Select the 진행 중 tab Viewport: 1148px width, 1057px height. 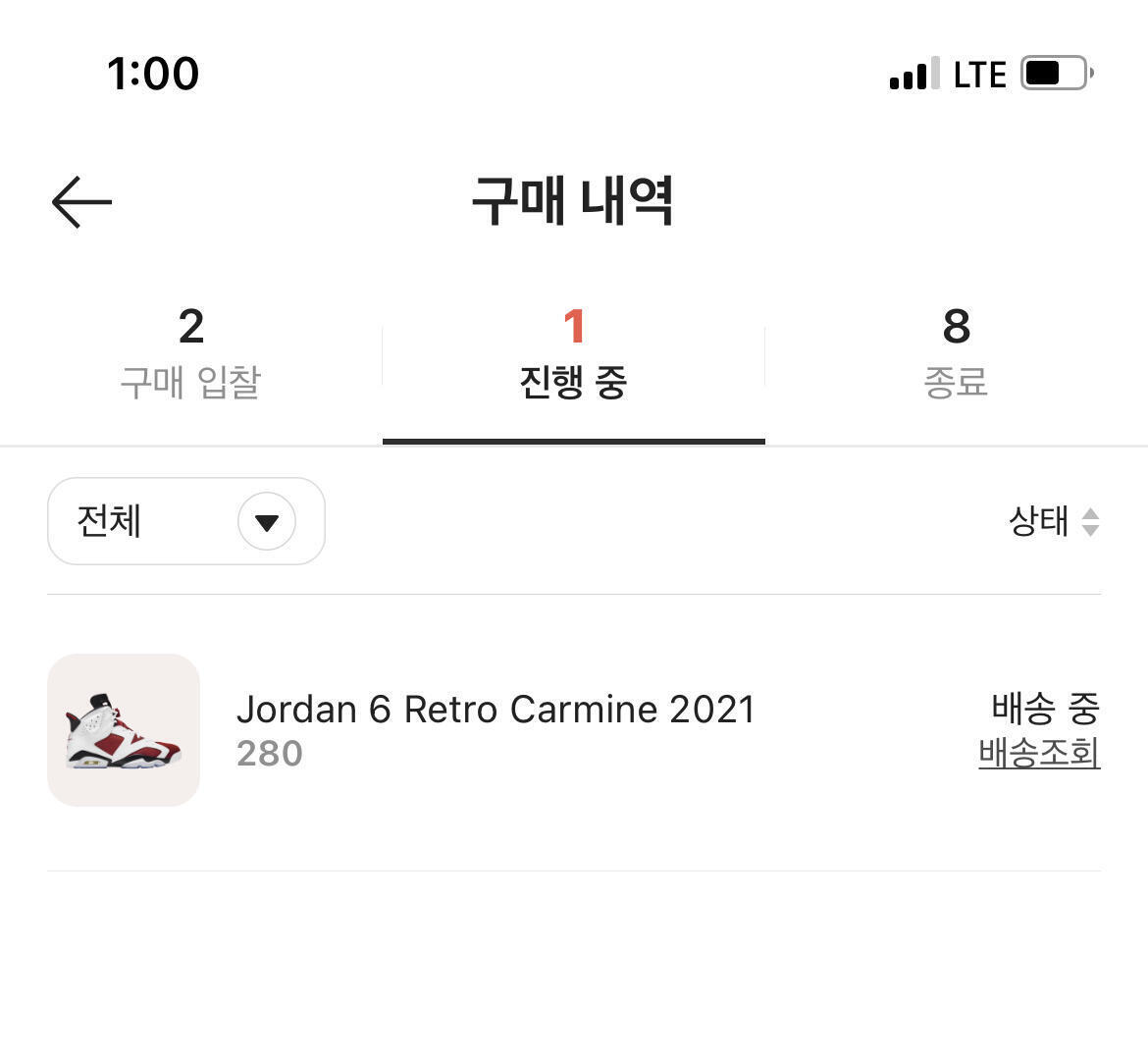[x=573, y=353]
